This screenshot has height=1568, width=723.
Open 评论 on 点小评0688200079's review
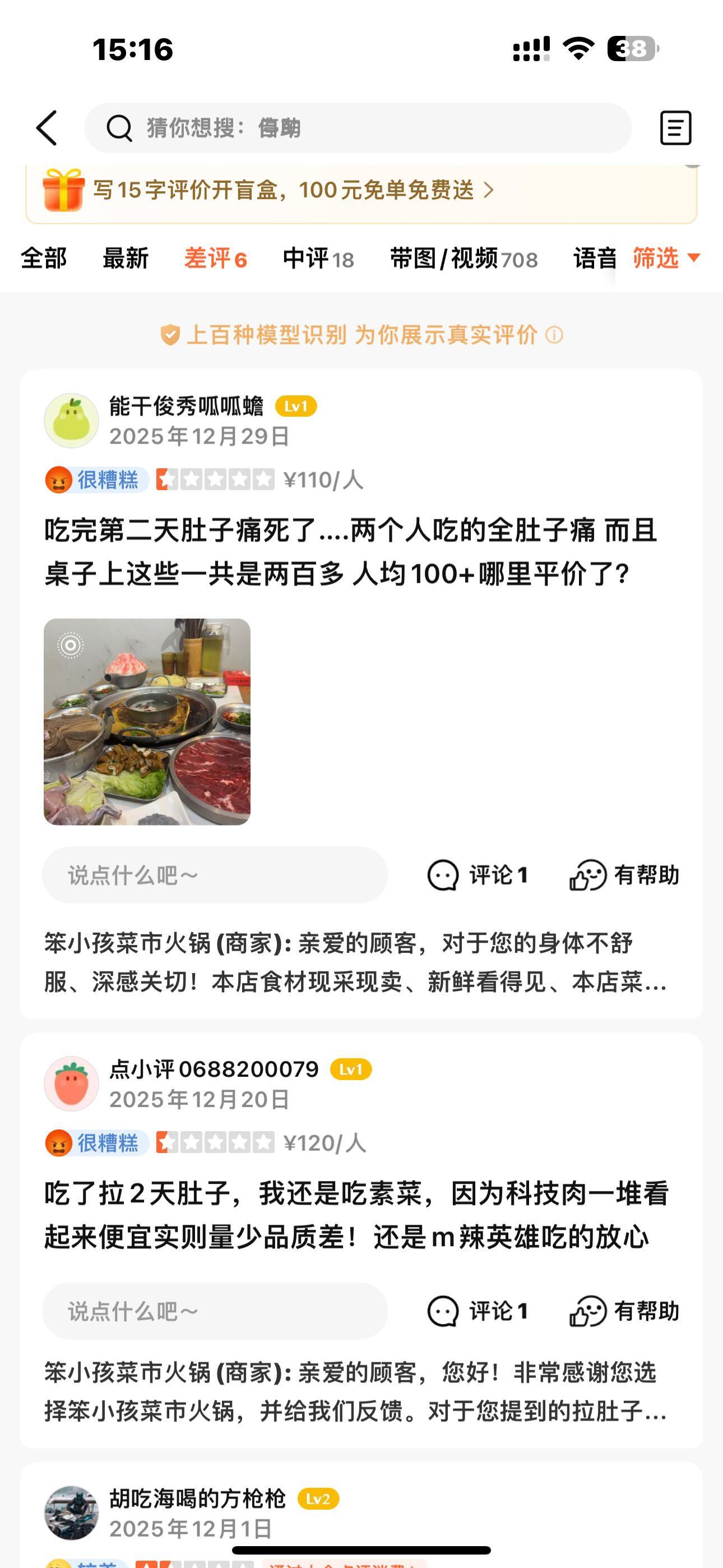[478, 1311]
